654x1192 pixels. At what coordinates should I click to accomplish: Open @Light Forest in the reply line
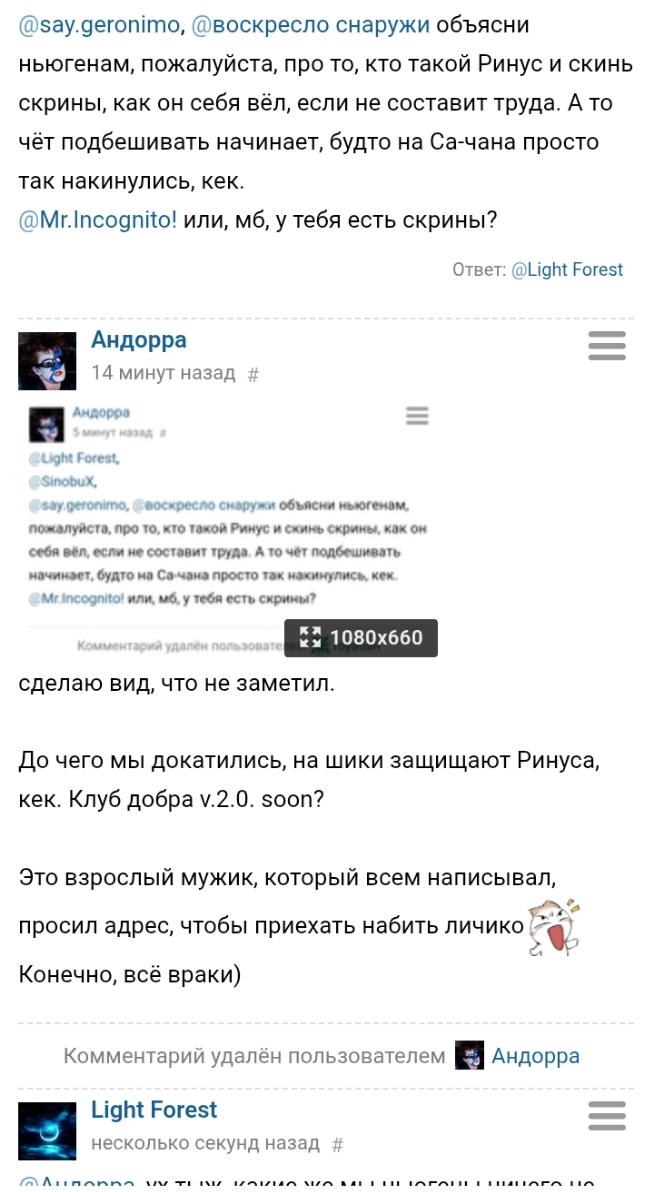(x=567, y=270)
